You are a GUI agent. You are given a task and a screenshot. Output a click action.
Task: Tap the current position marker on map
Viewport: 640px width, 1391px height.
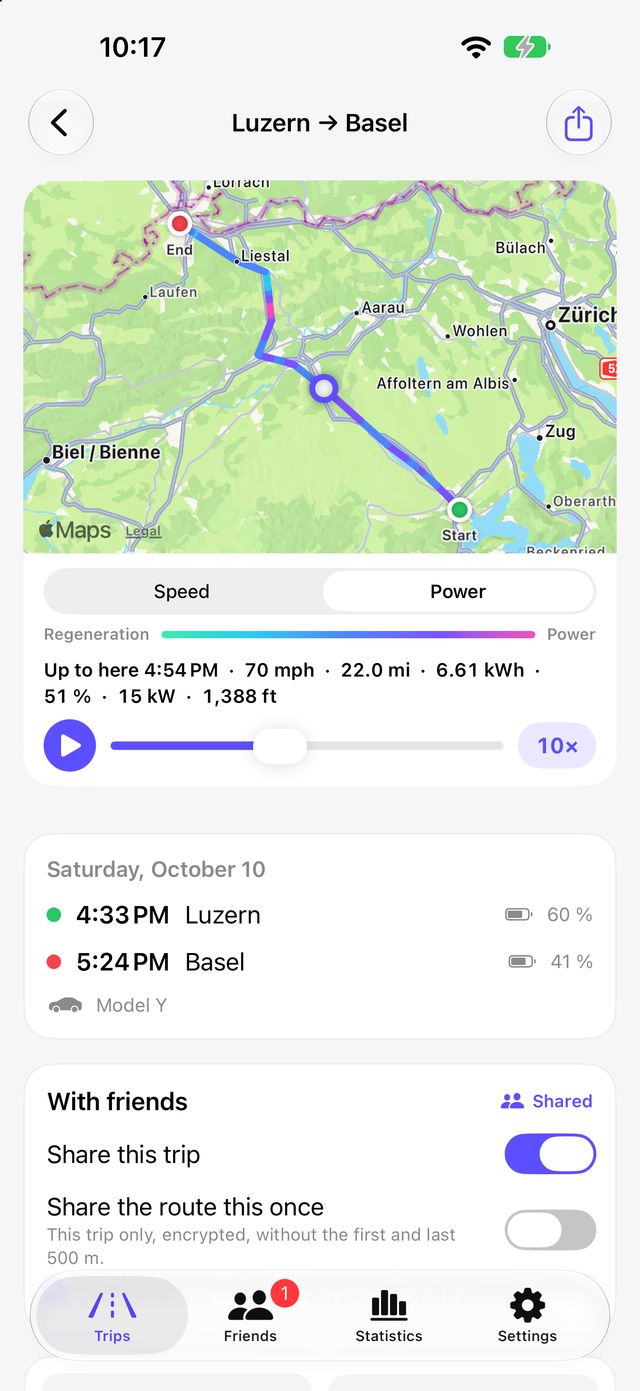pos(323,388)
